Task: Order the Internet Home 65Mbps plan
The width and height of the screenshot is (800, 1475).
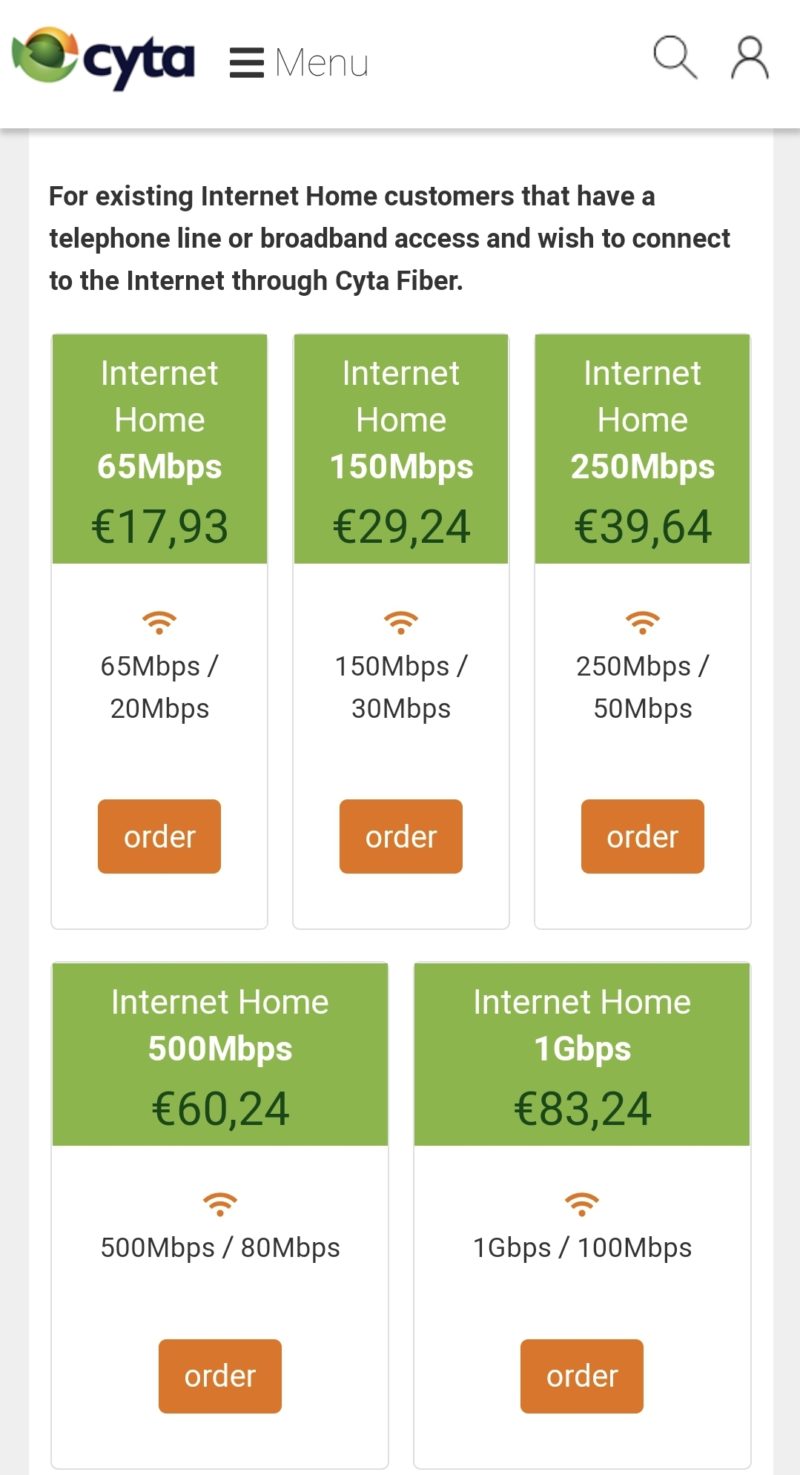Action: click(x=159, y=836)
